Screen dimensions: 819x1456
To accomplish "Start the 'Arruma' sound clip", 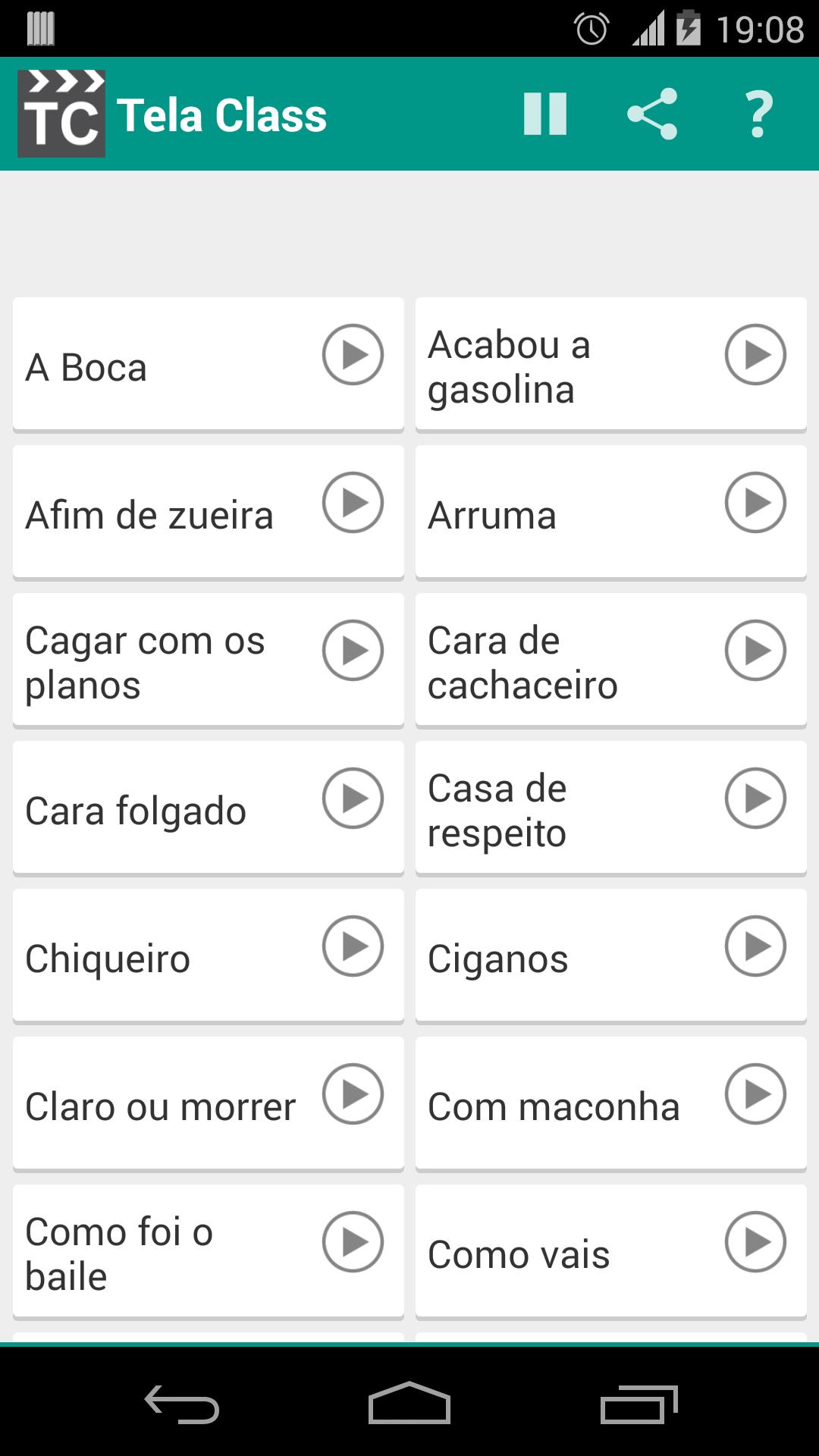I will (x=755, y=503).
